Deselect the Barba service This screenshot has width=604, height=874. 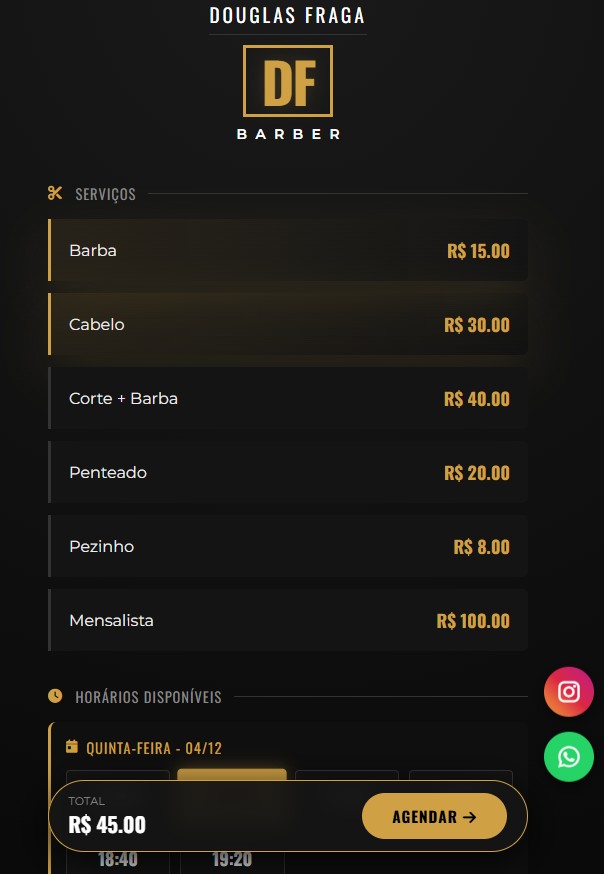pos(288,251)
